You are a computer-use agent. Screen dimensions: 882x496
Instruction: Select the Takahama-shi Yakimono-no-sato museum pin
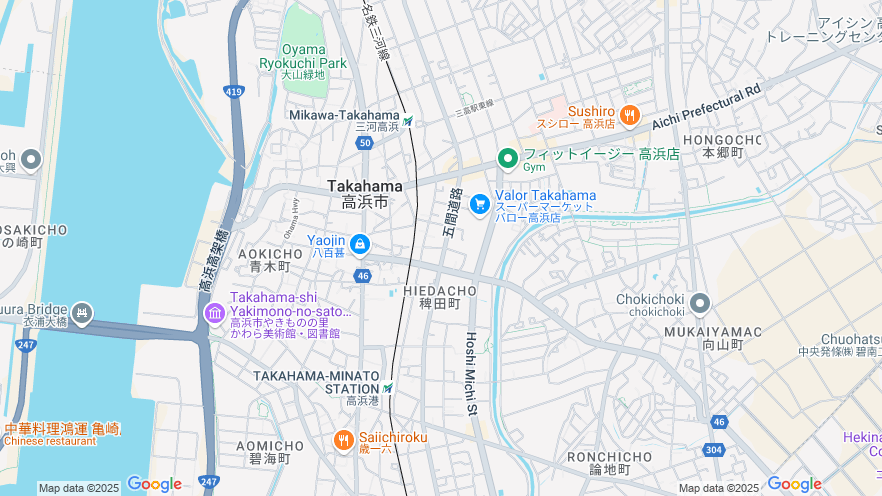tap(215, 314)
